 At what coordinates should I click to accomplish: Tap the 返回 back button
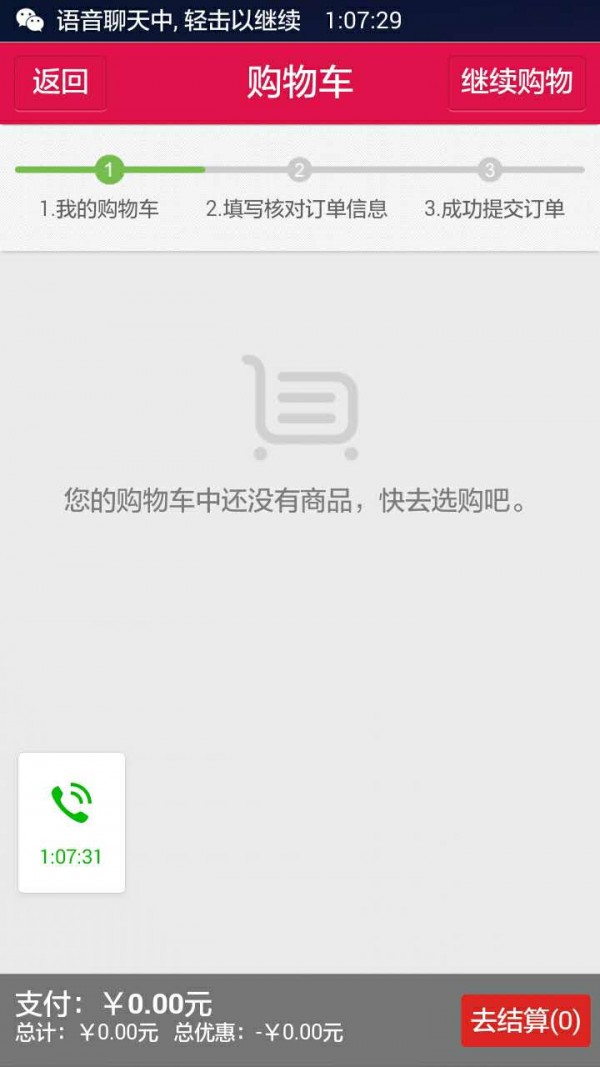click(60, 83)
